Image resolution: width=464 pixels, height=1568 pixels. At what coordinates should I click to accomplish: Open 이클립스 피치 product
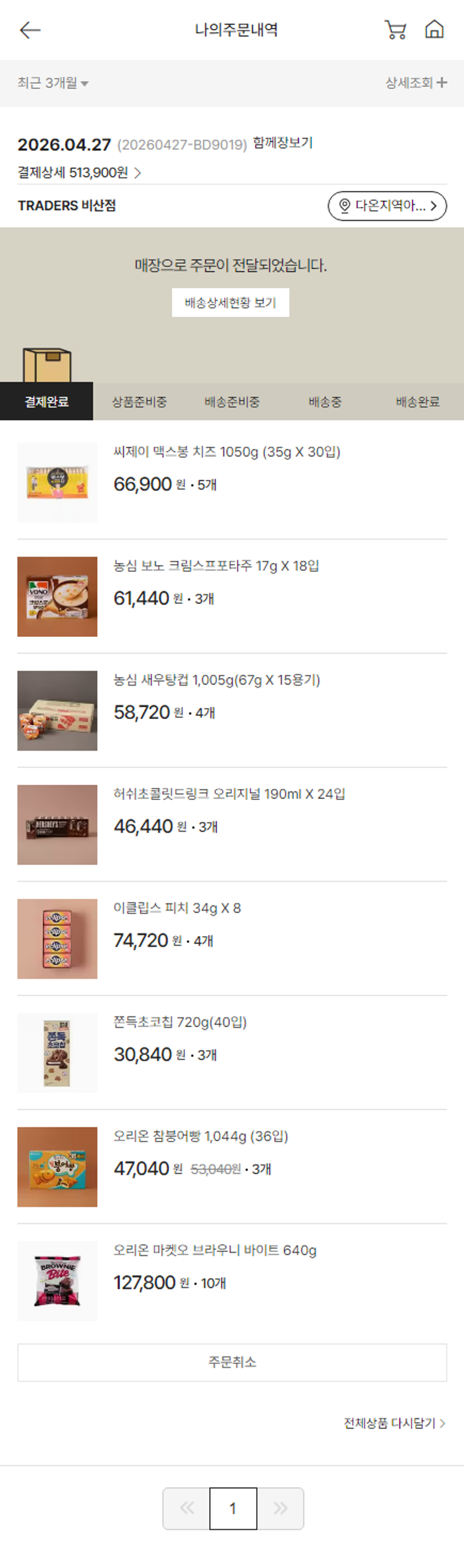coord(177,908)
